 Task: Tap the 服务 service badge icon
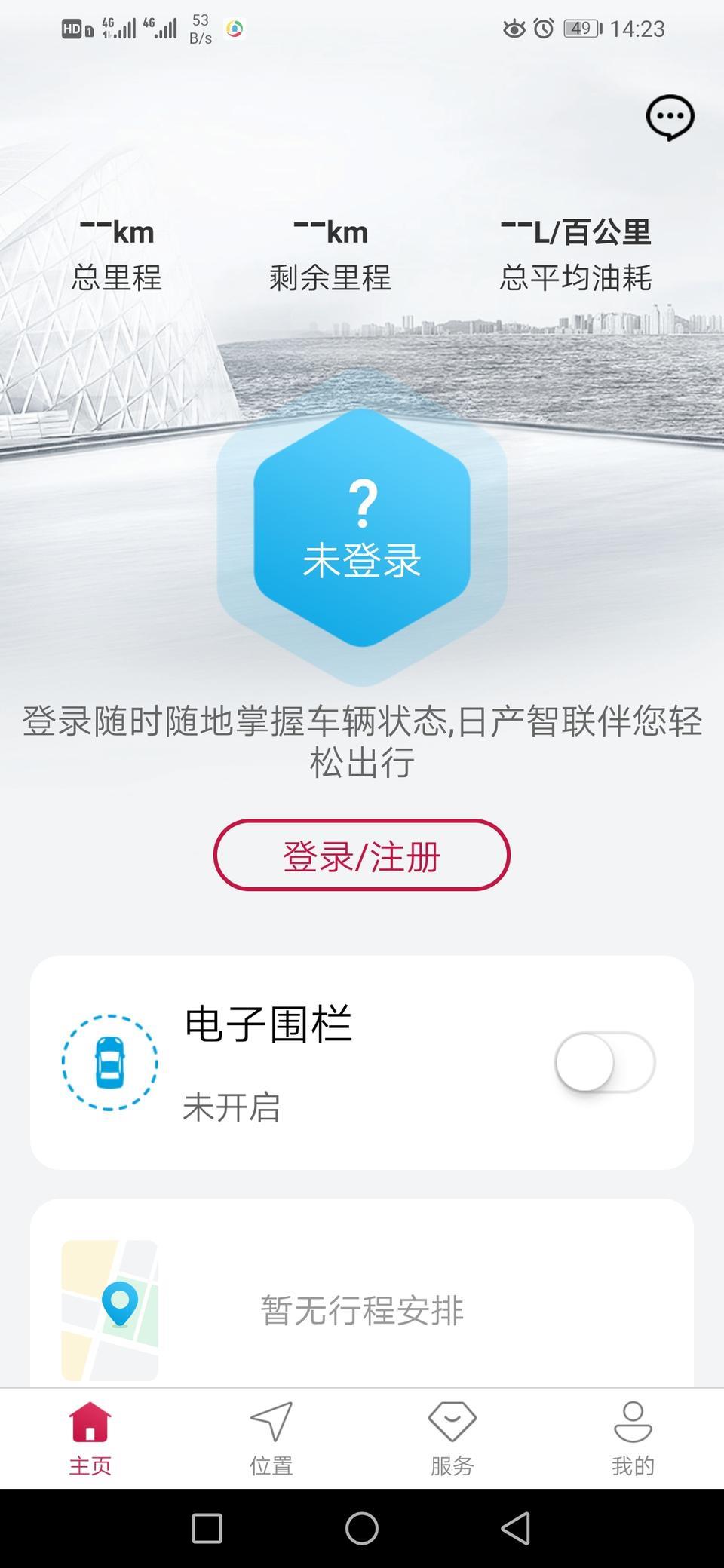tap(452, 1420)
